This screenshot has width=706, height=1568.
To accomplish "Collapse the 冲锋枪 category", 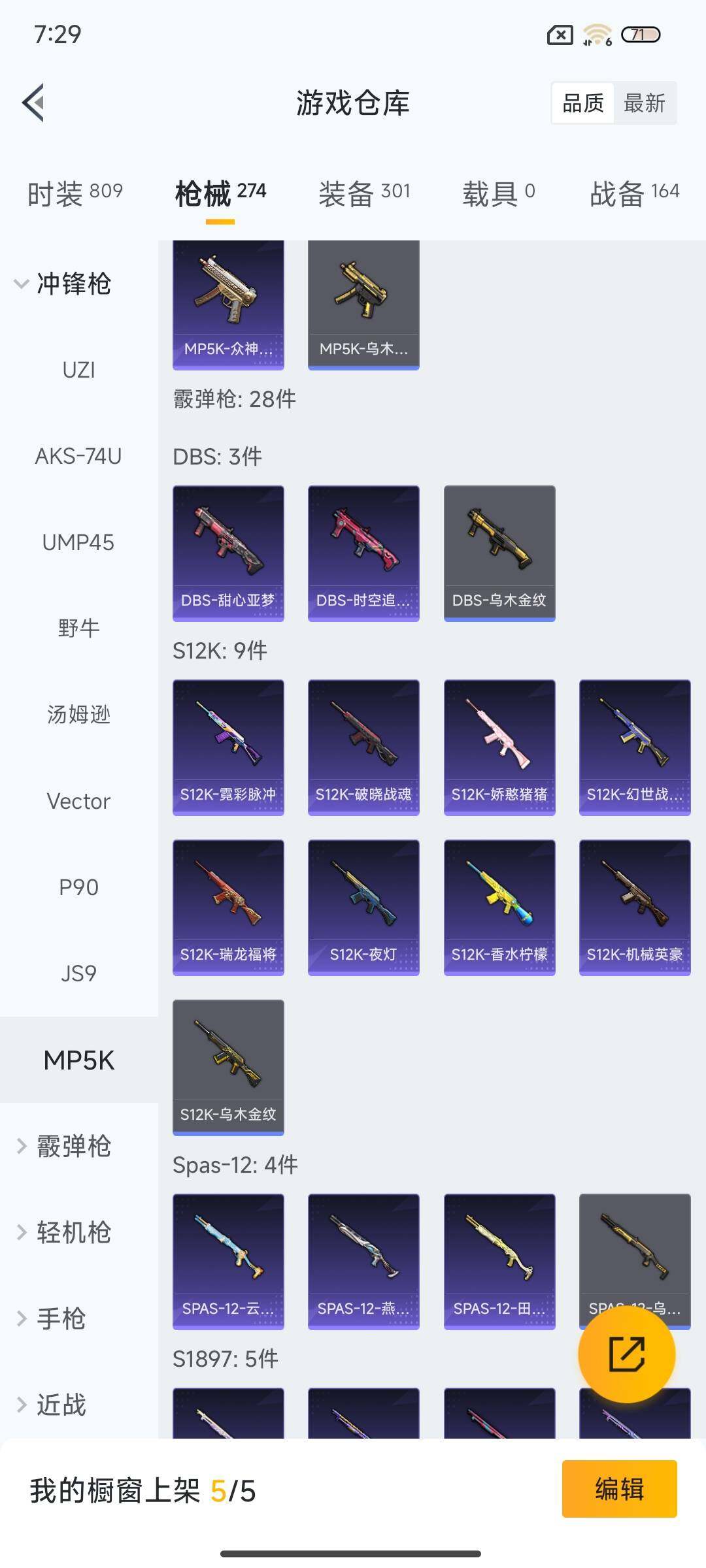I will [x=62, y=284].
